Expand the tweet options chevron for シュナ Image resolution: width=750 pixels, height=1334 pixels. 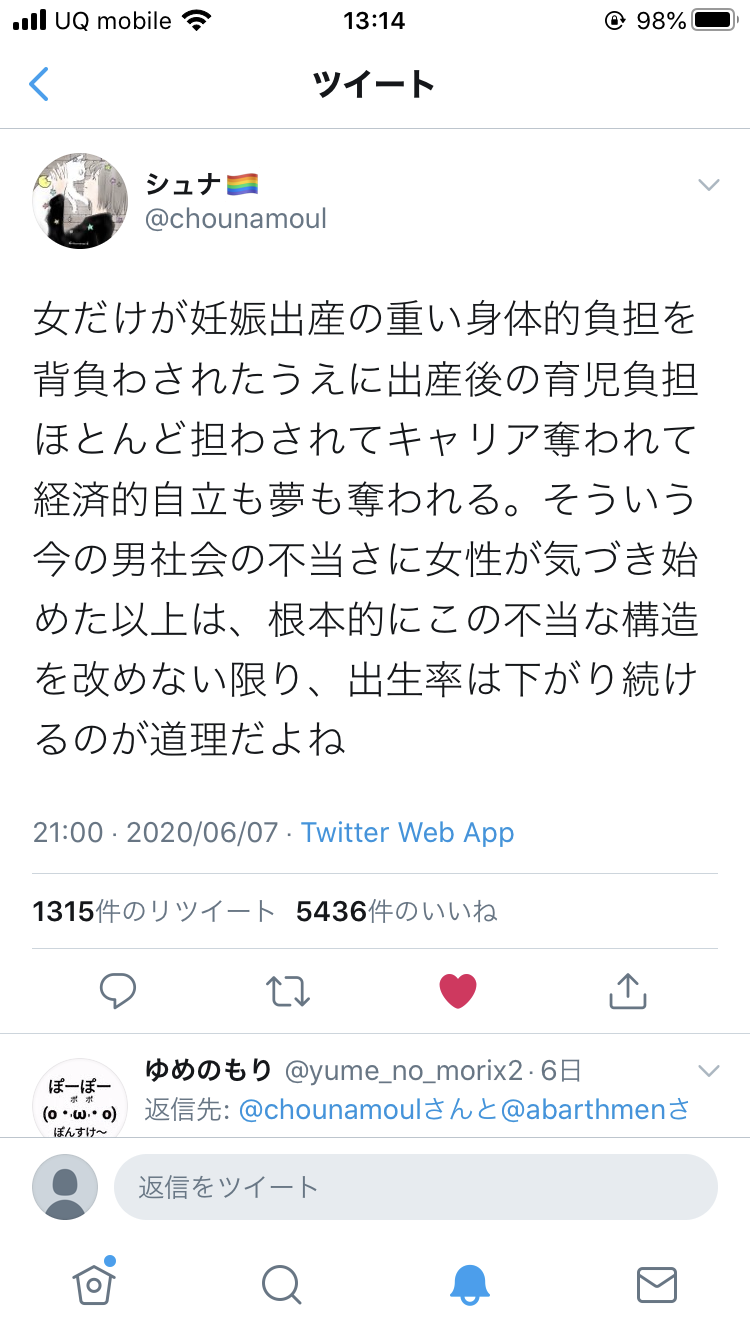click(x=708, y=185)
